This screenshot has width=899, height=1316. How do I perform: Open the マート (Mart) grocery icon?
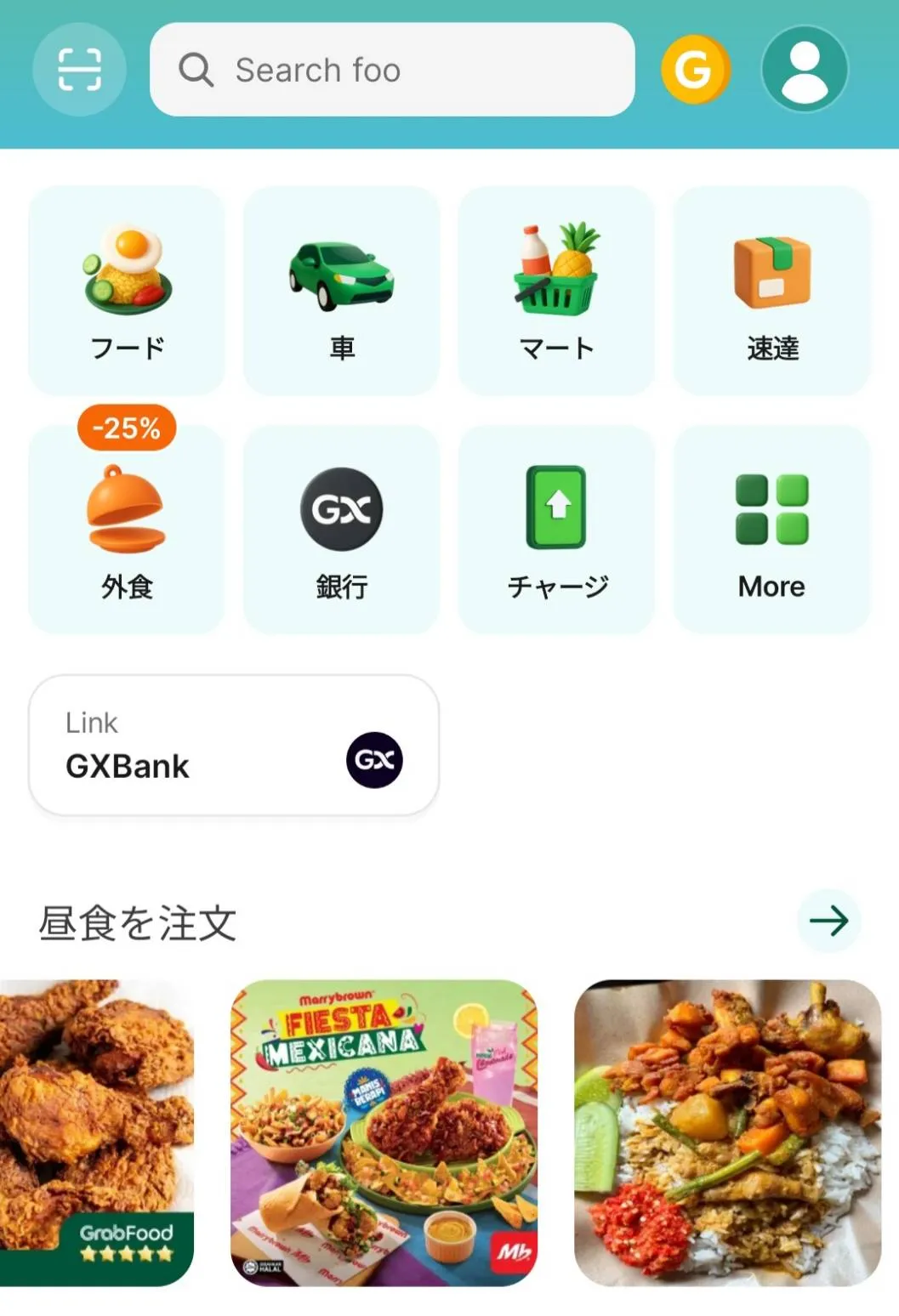click(556, 289)
